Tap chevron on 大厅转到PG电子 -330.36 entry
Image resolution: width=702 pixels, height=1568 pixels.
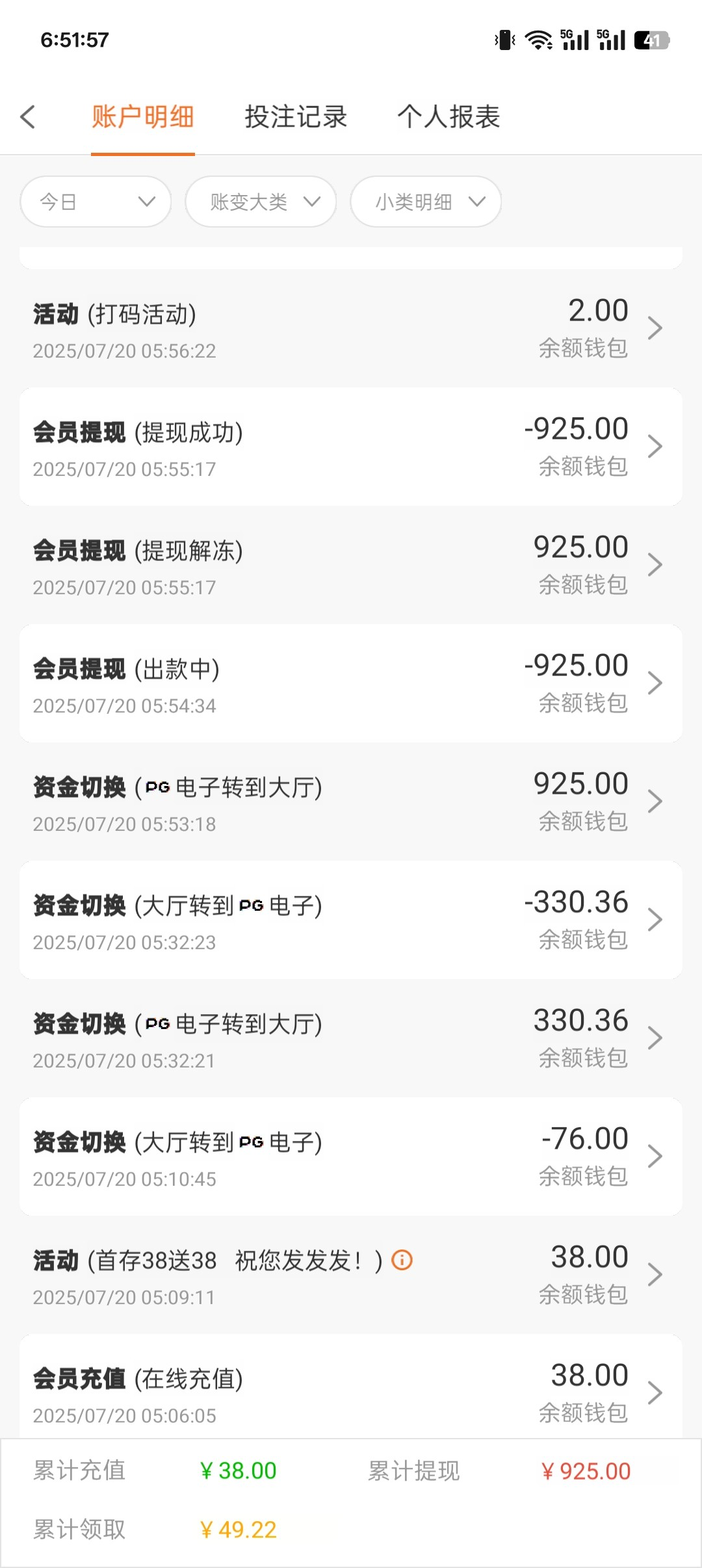pyautogui.click(x=656, y=919)
